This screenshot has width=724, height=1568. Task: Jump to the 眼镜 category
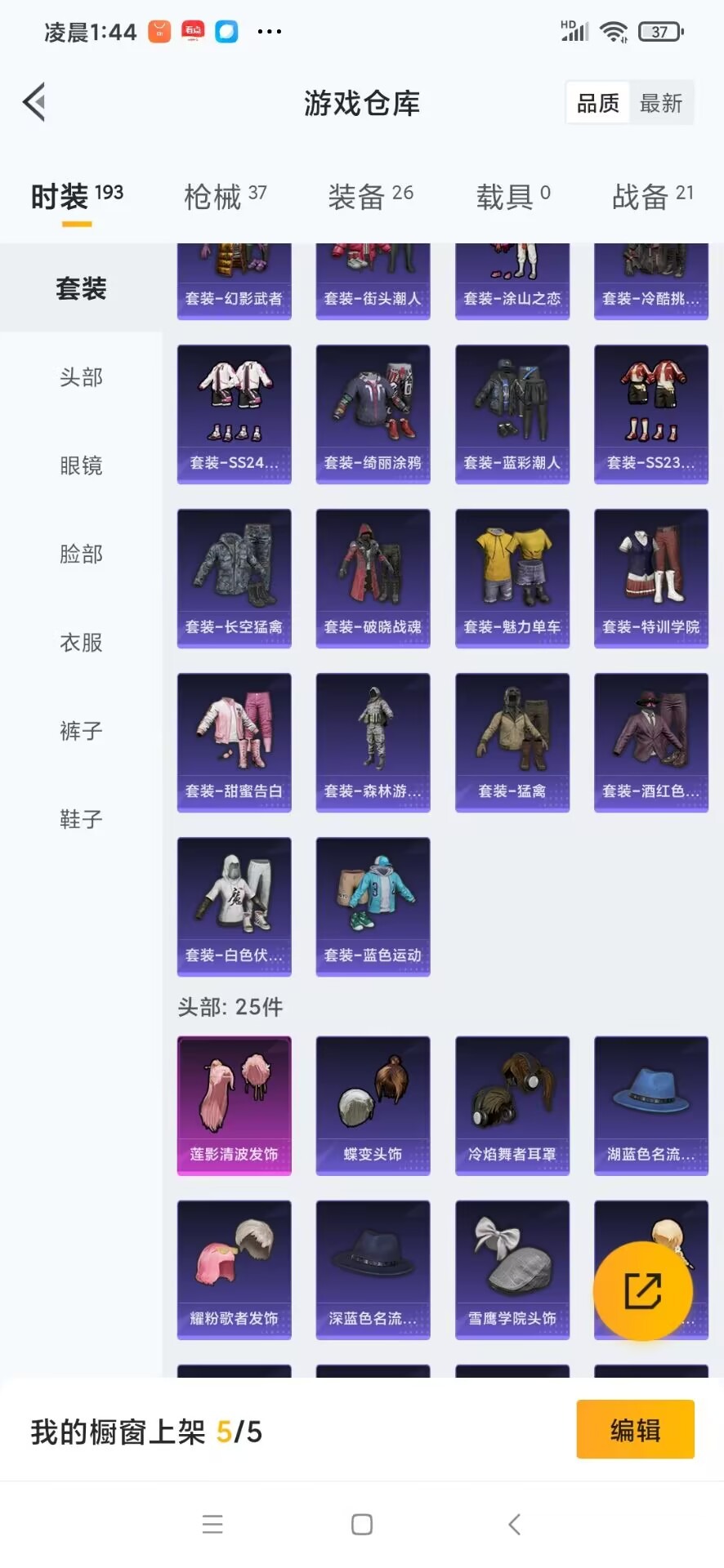click(x=81, y=465)
